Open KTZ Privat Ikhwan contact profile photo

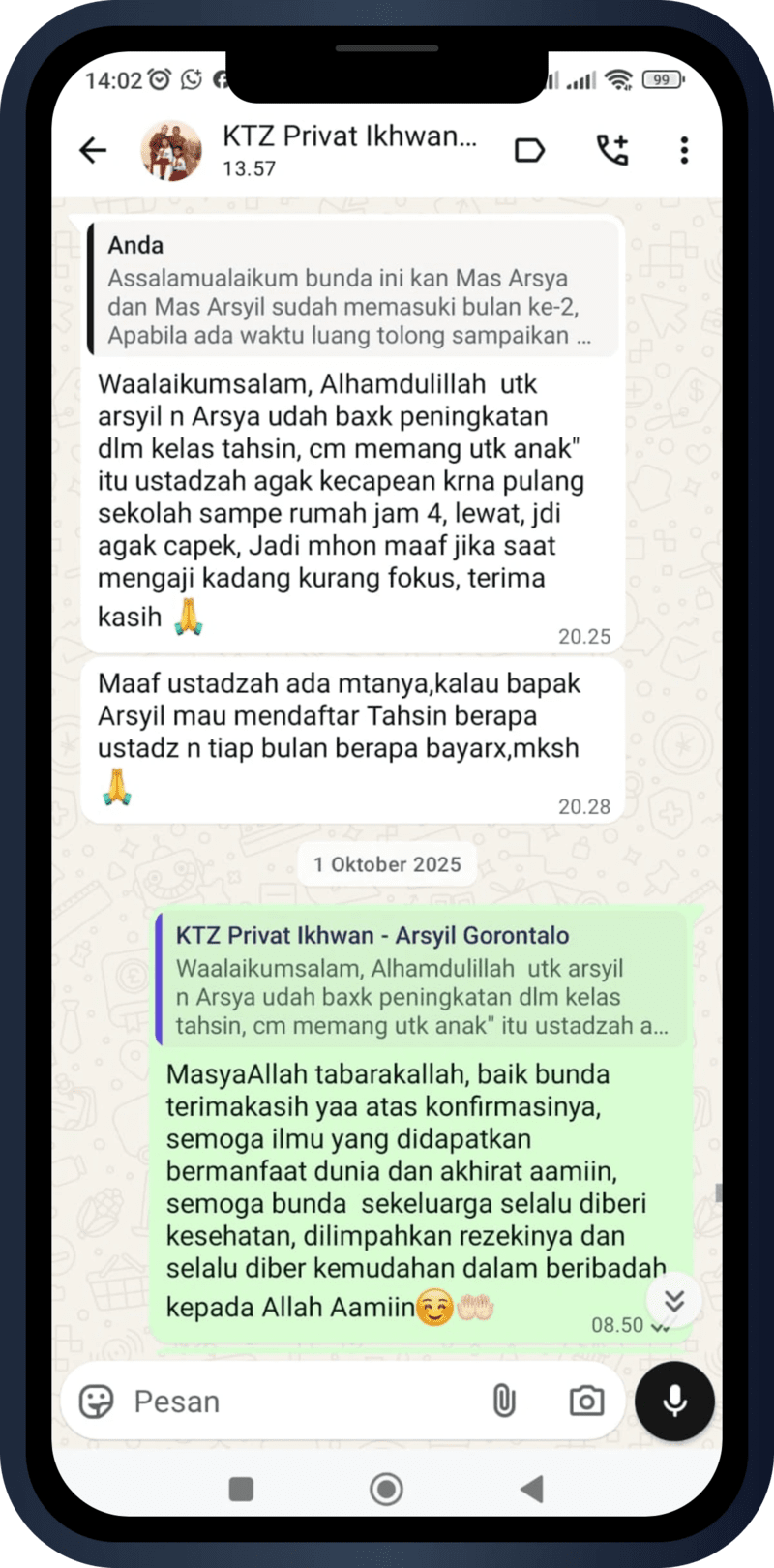click(171, 151)
